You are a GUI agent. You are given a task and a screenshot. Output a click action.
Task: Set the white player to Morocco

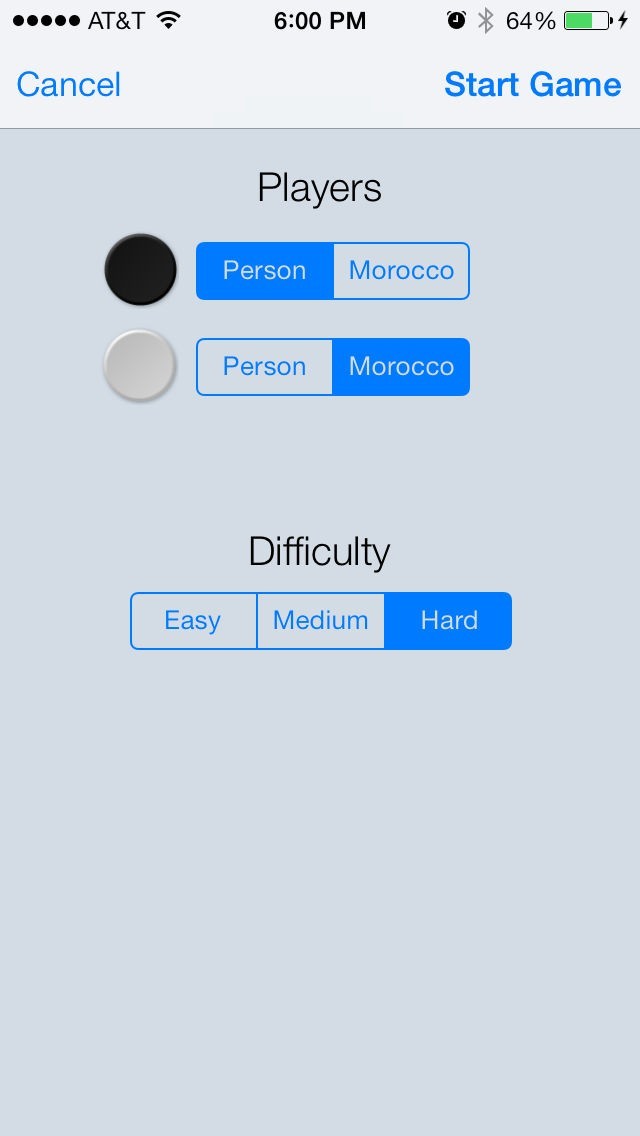(402, 367)
